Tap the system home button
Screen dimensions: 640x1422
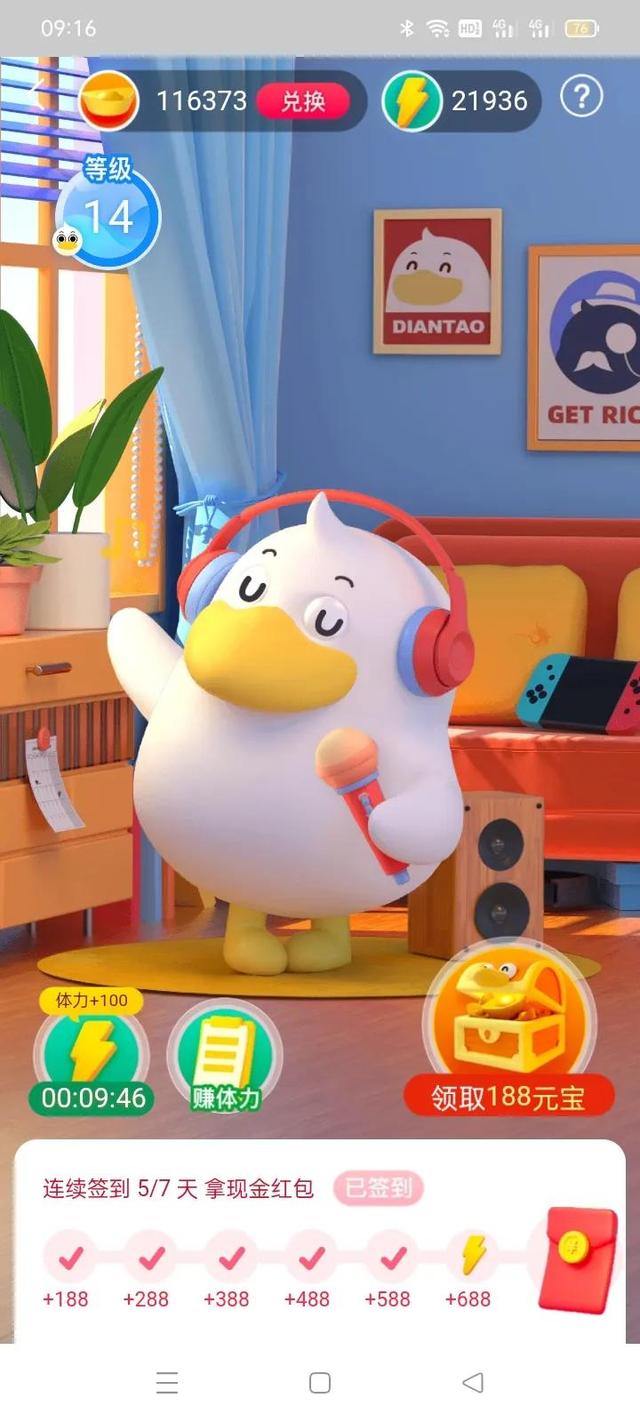click(320, 1383)
